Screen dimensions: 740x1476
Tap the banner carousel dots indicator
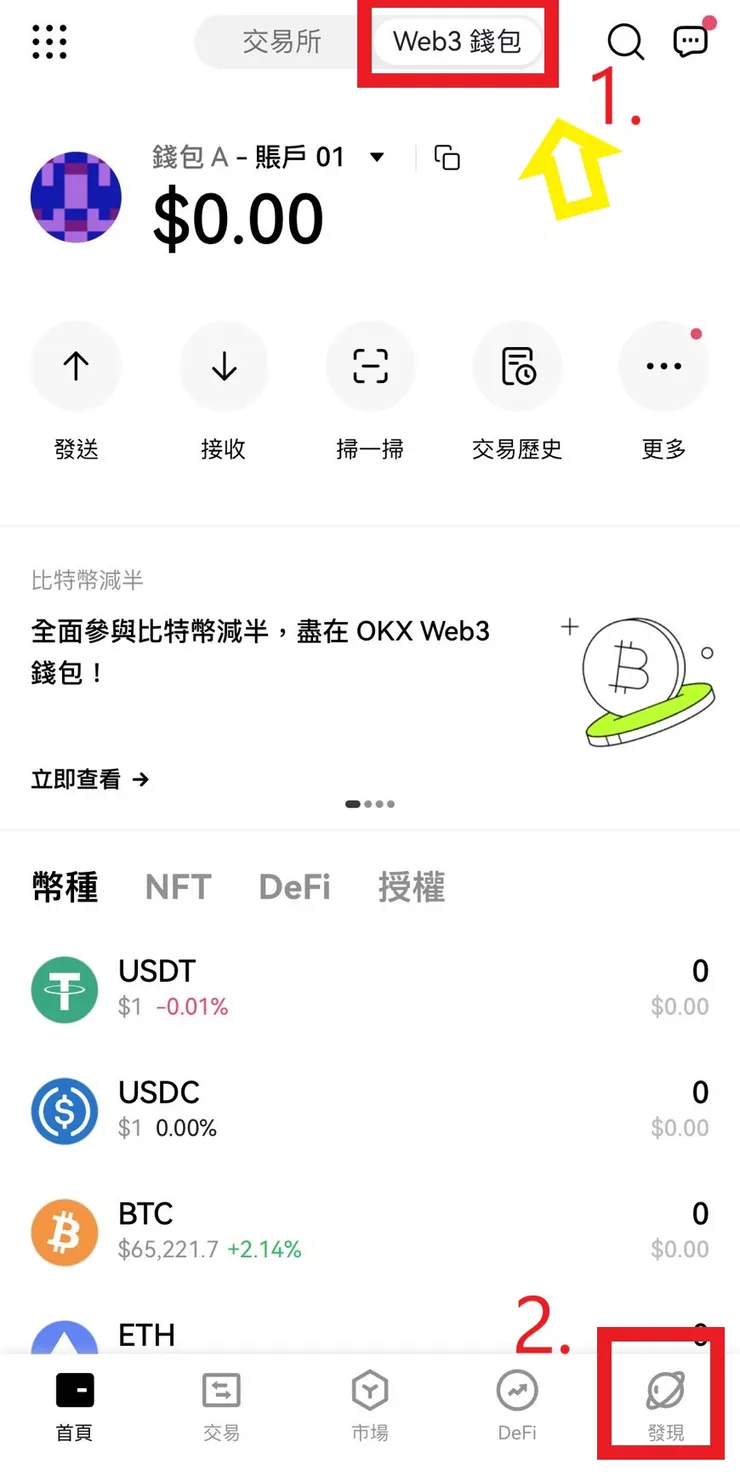(x=370, y=803)
